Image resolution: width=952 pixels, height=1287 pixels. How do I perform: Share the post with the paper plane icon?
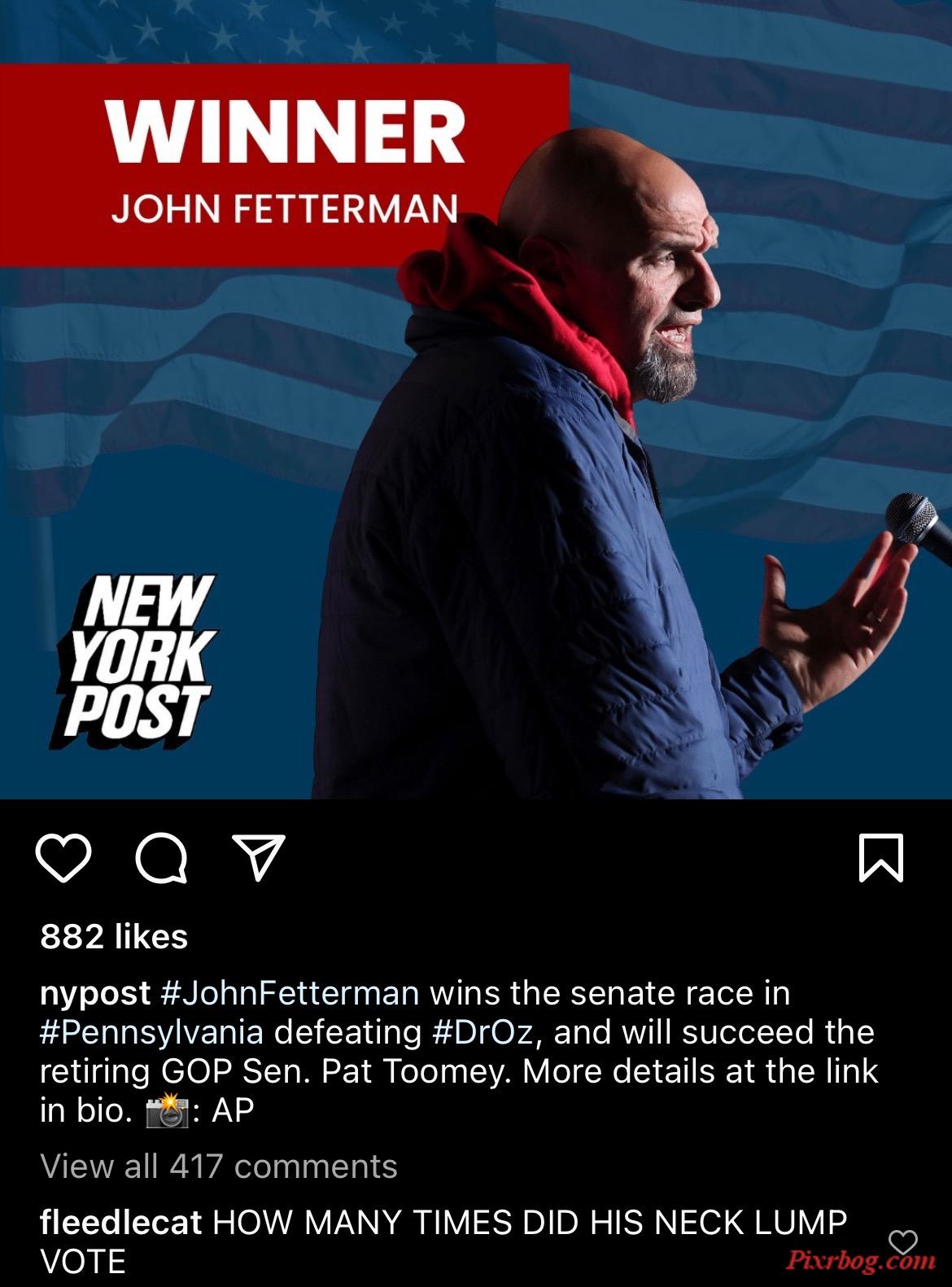(259, 856)
